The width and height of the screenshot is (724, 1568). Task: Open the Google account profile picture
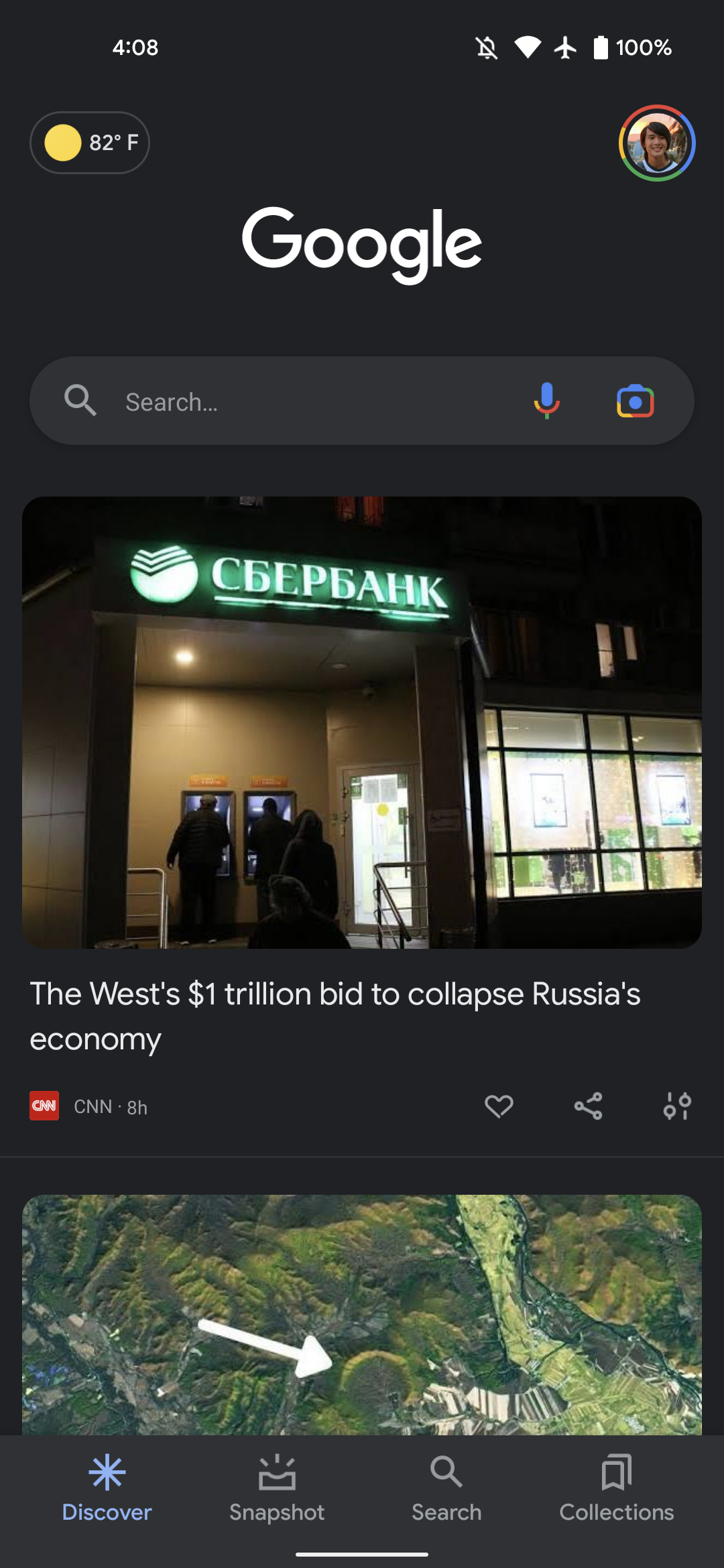(x=656, y=143)
